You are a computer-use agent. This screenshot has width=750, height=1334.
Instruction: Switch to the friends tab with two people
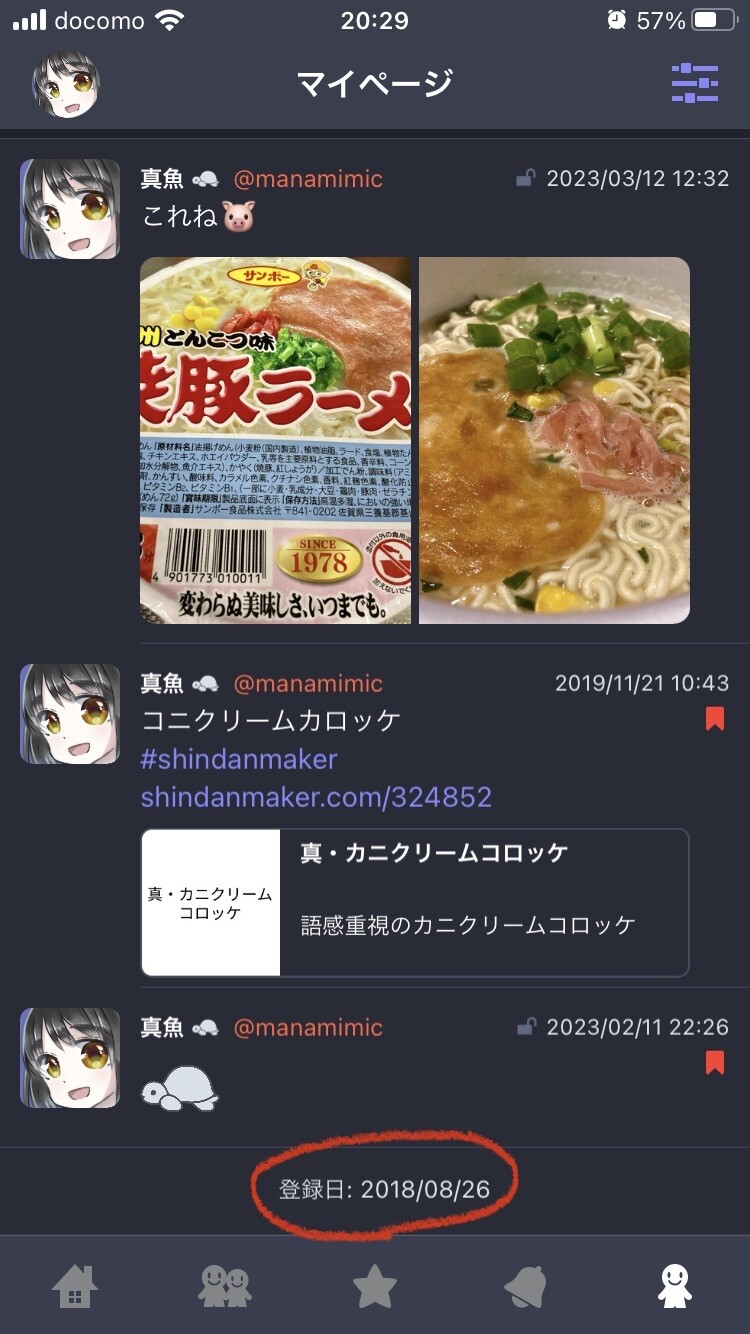[x=225, y=1286]
